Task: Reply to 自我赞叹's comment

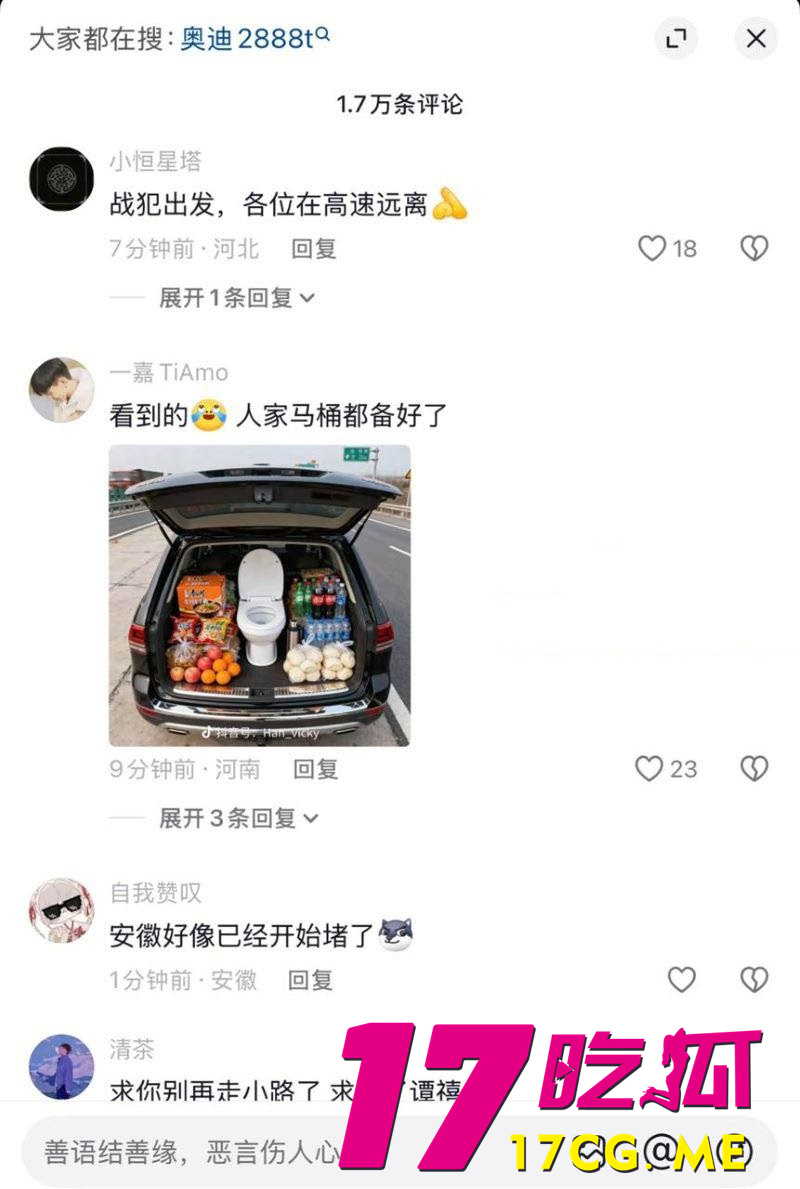Action: pos(311,981)
